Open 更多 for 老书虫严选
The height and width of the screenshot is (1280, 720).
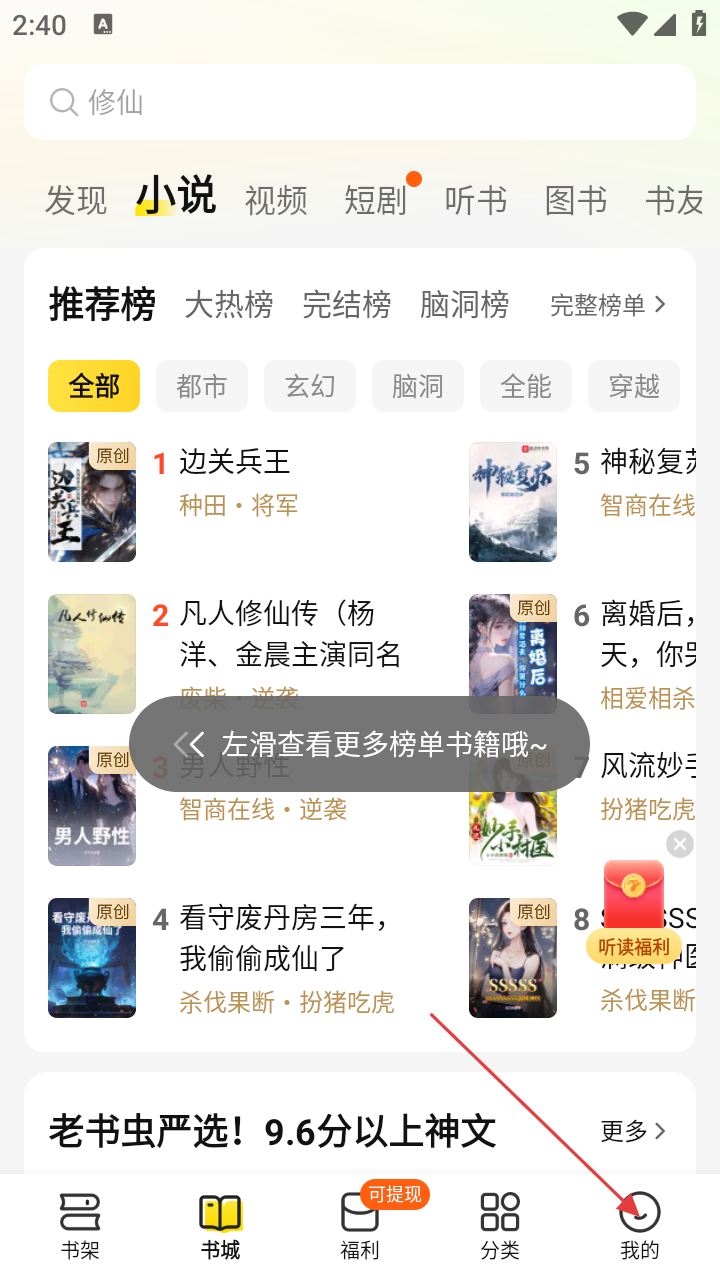click(x=632, y=1131)
